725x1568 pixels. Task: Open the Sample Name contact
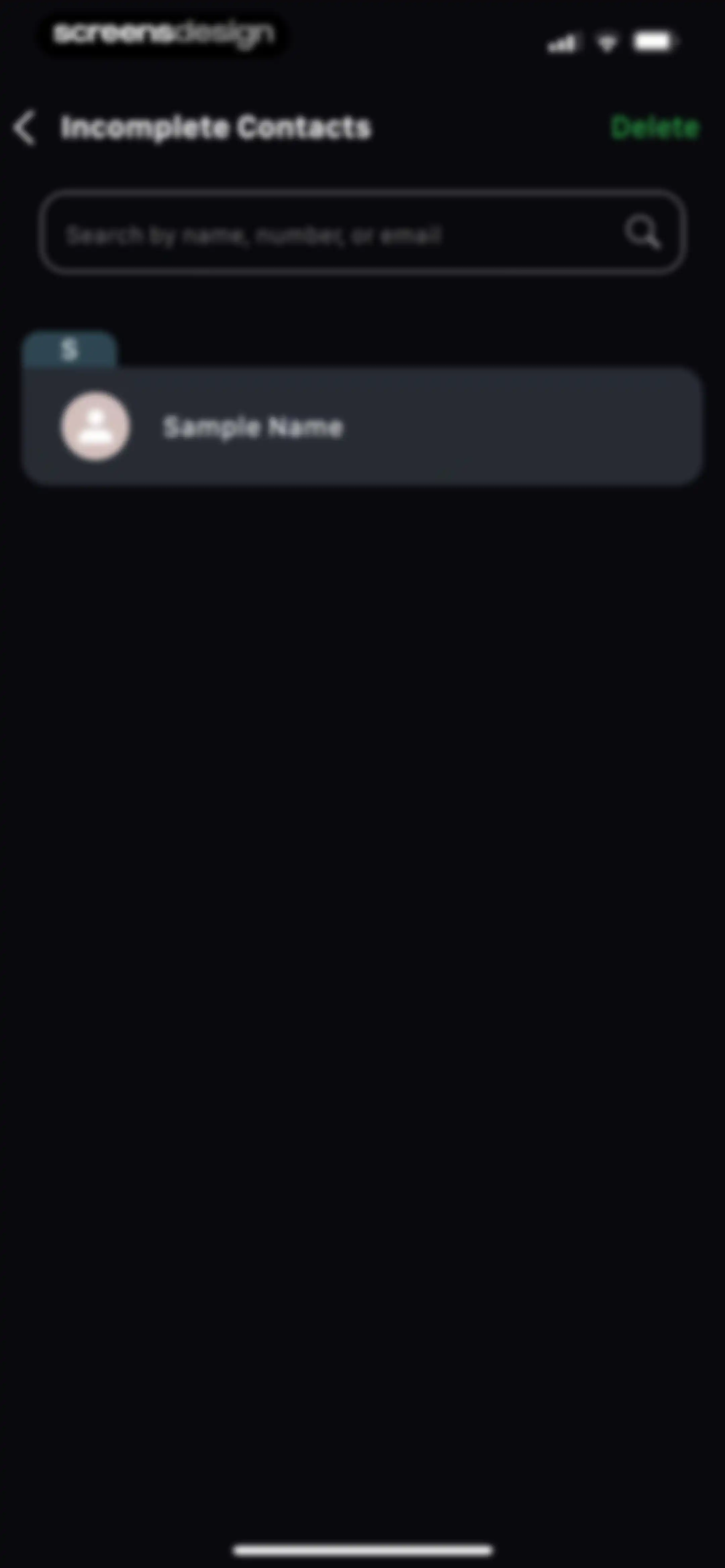tap(363, 426)
